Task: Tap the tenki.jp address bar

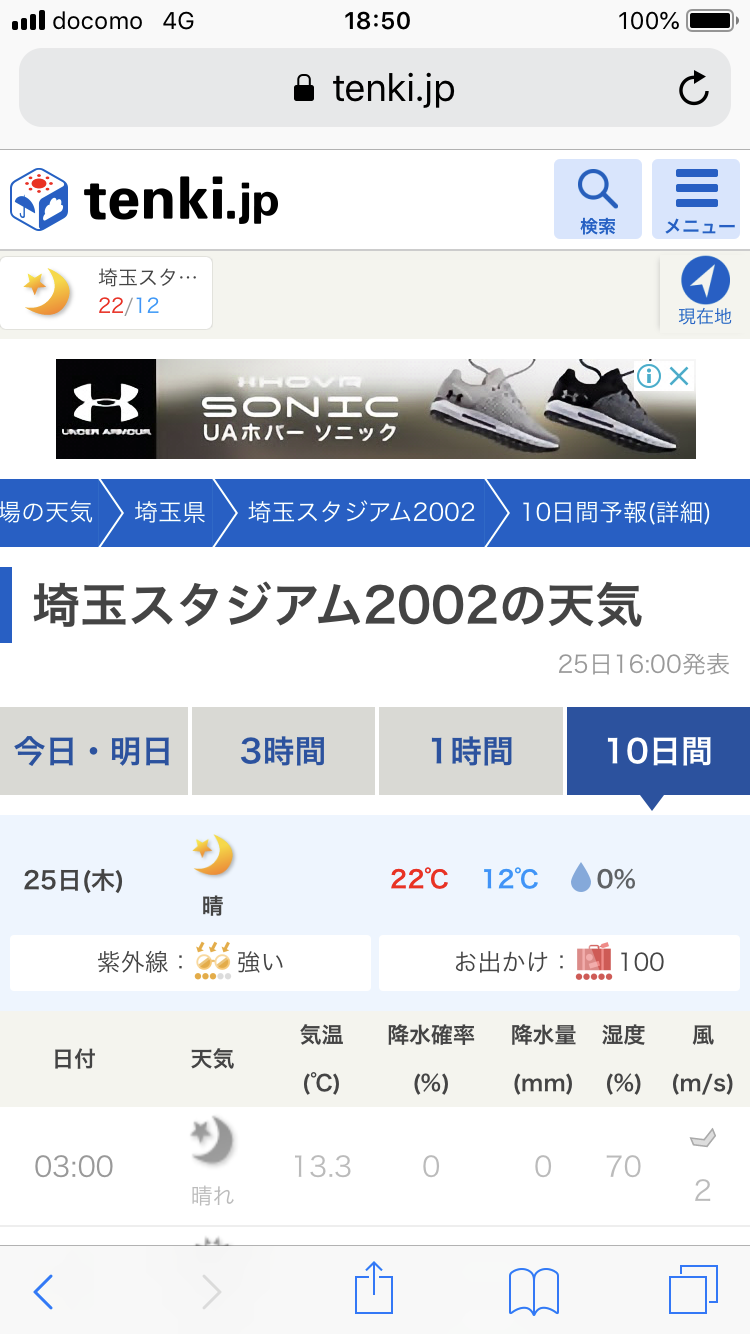Action: click(x=374, y=89)
